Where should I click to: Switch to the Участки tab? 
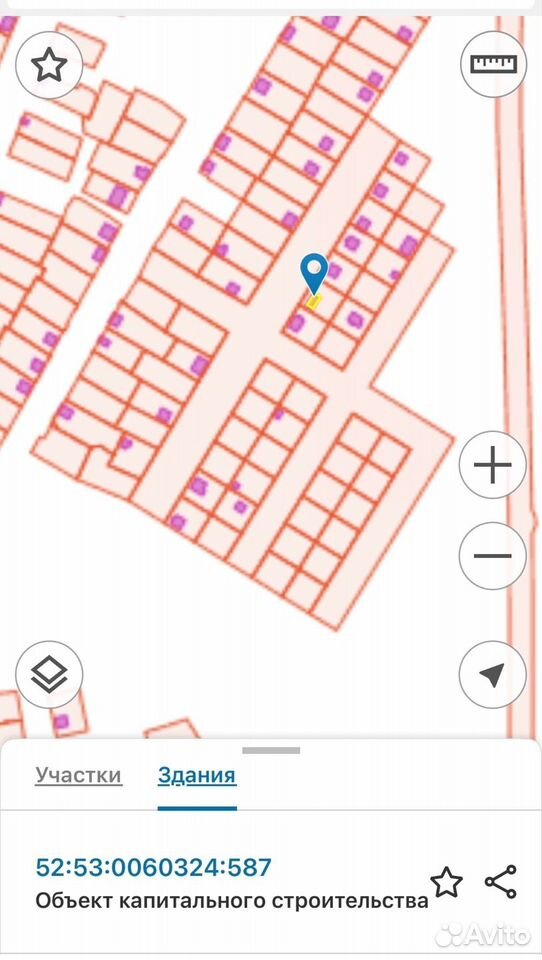coord(78,776)
